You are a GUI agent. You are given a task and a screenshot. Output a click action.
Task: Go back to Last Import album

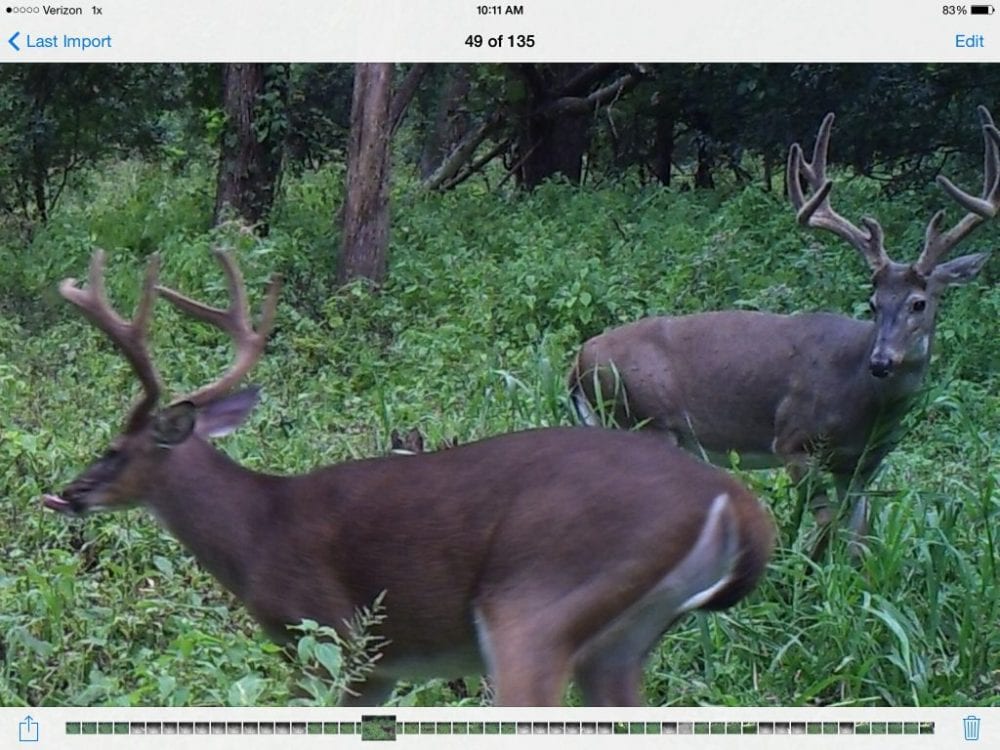[60, 41]
